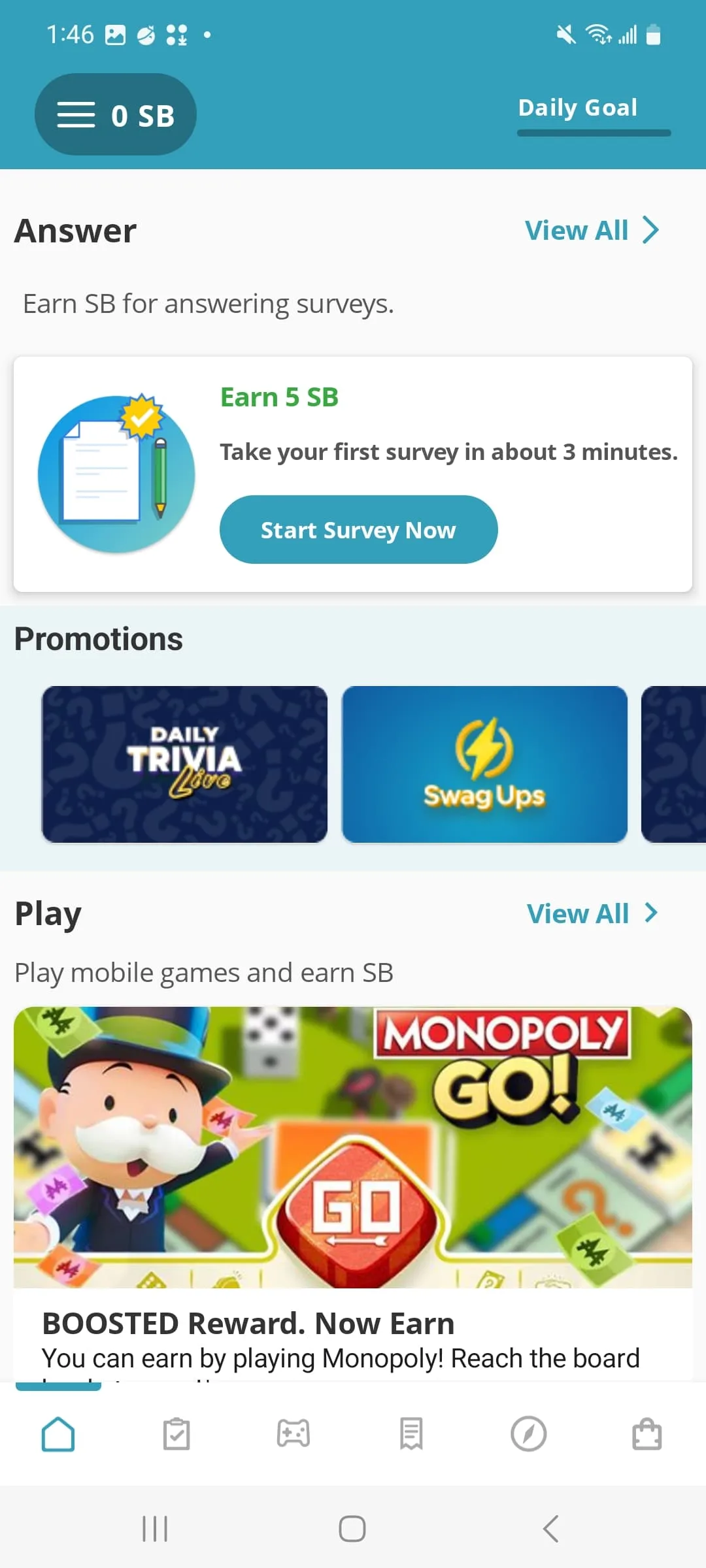Open the receipts tab
The height and width of the screenshot is (1568, 706).
(411, 1434)
